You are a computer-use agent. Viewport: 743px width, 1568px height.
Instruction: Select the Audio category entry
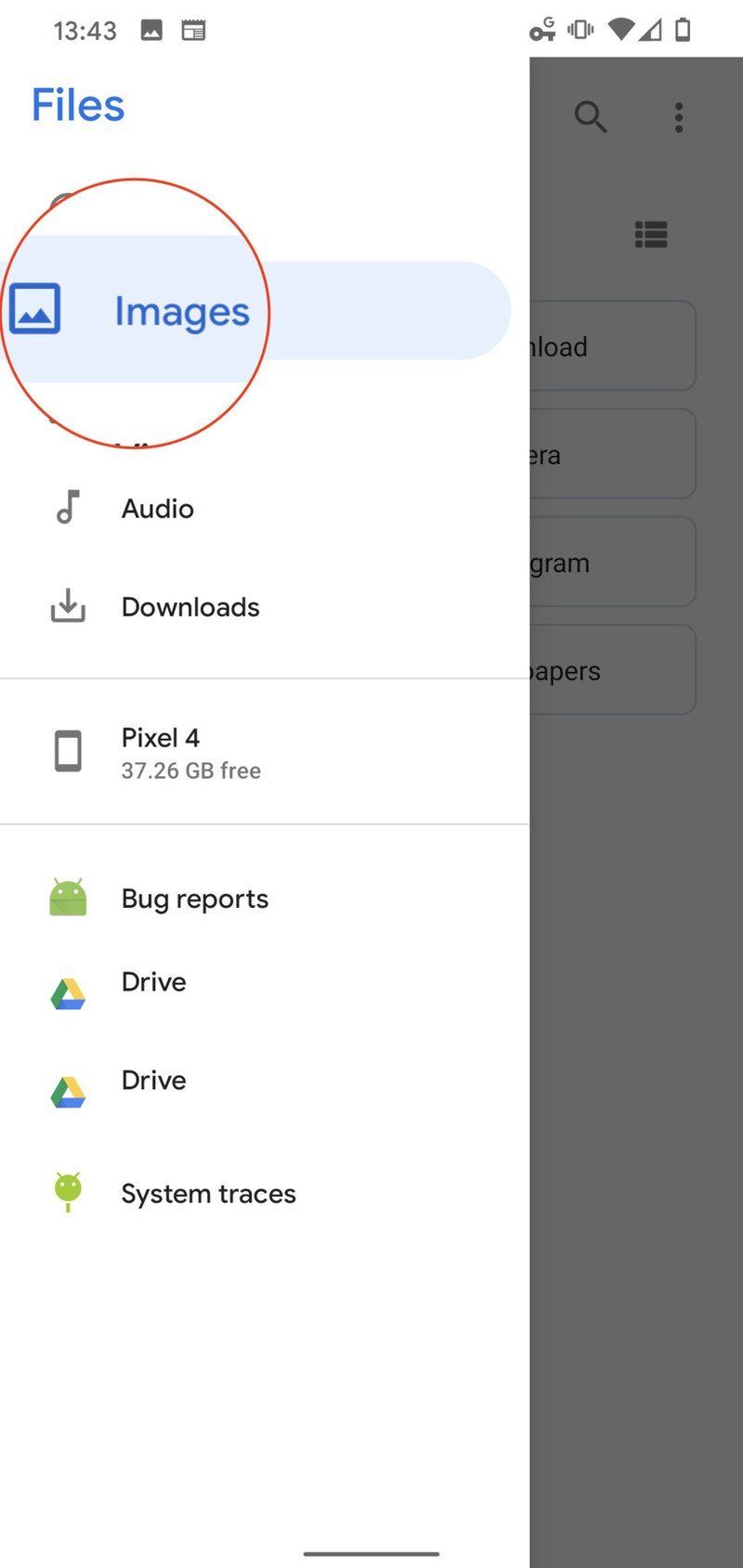[157, 508]
